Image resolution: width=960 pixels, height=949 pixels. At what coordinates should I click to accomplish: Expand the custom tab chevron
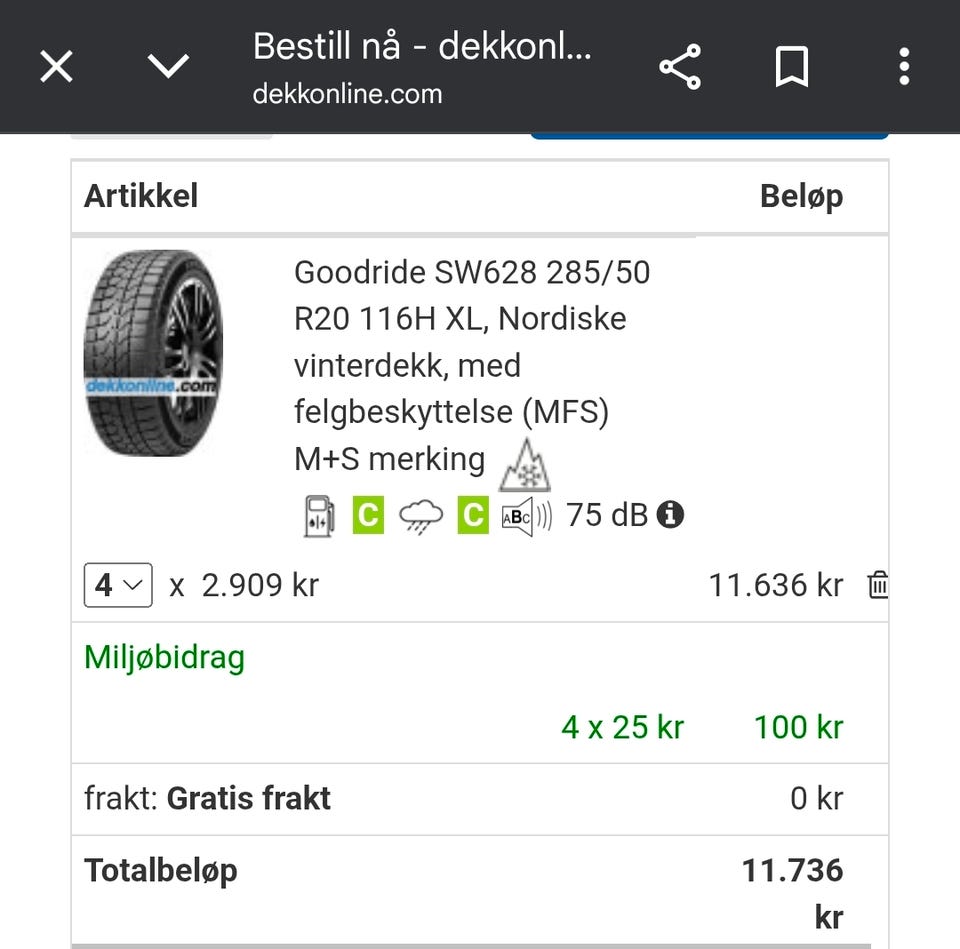tap(168, 67)
